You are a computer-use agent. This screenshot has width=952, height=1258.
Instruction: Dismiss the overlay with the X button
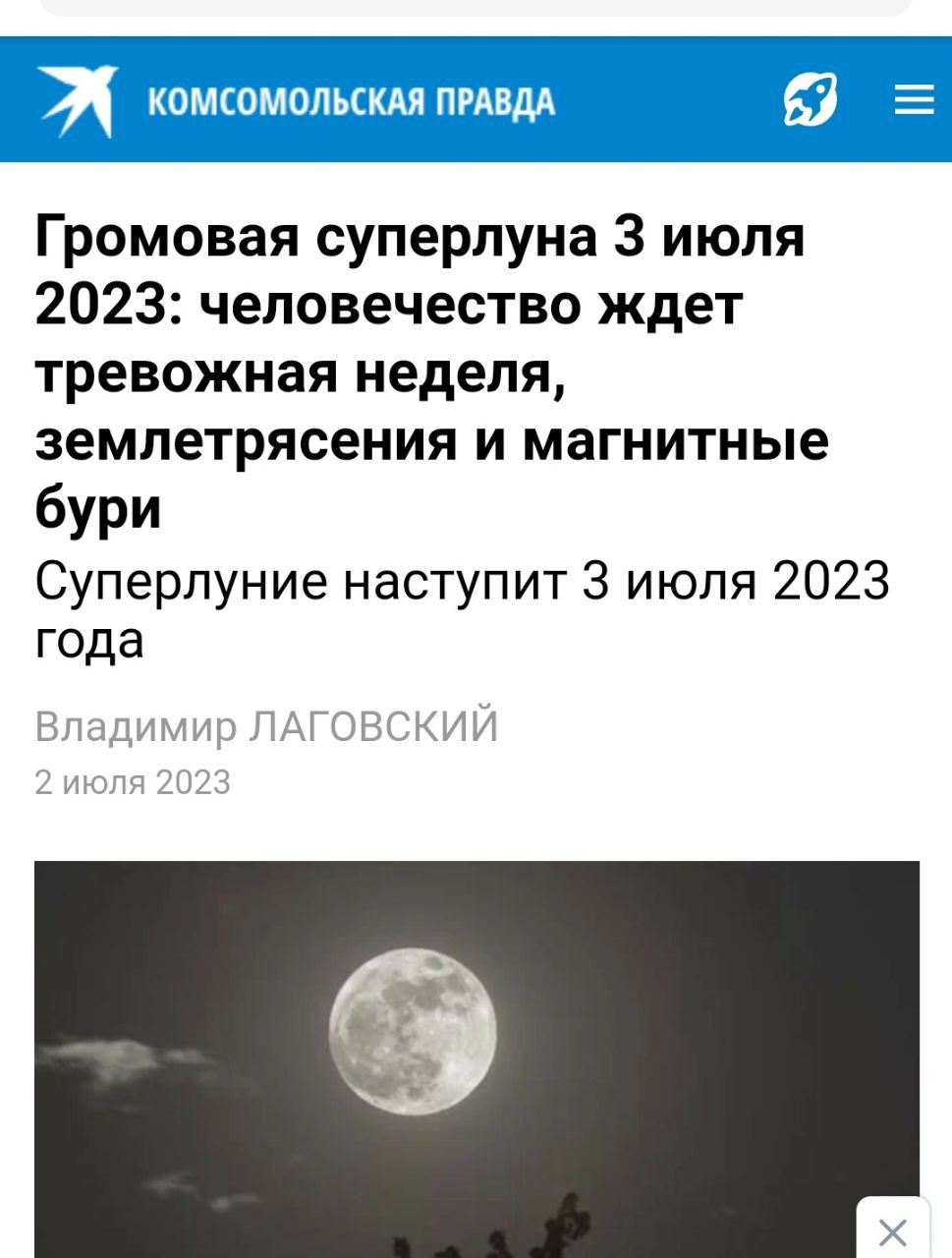(892, 1230)
